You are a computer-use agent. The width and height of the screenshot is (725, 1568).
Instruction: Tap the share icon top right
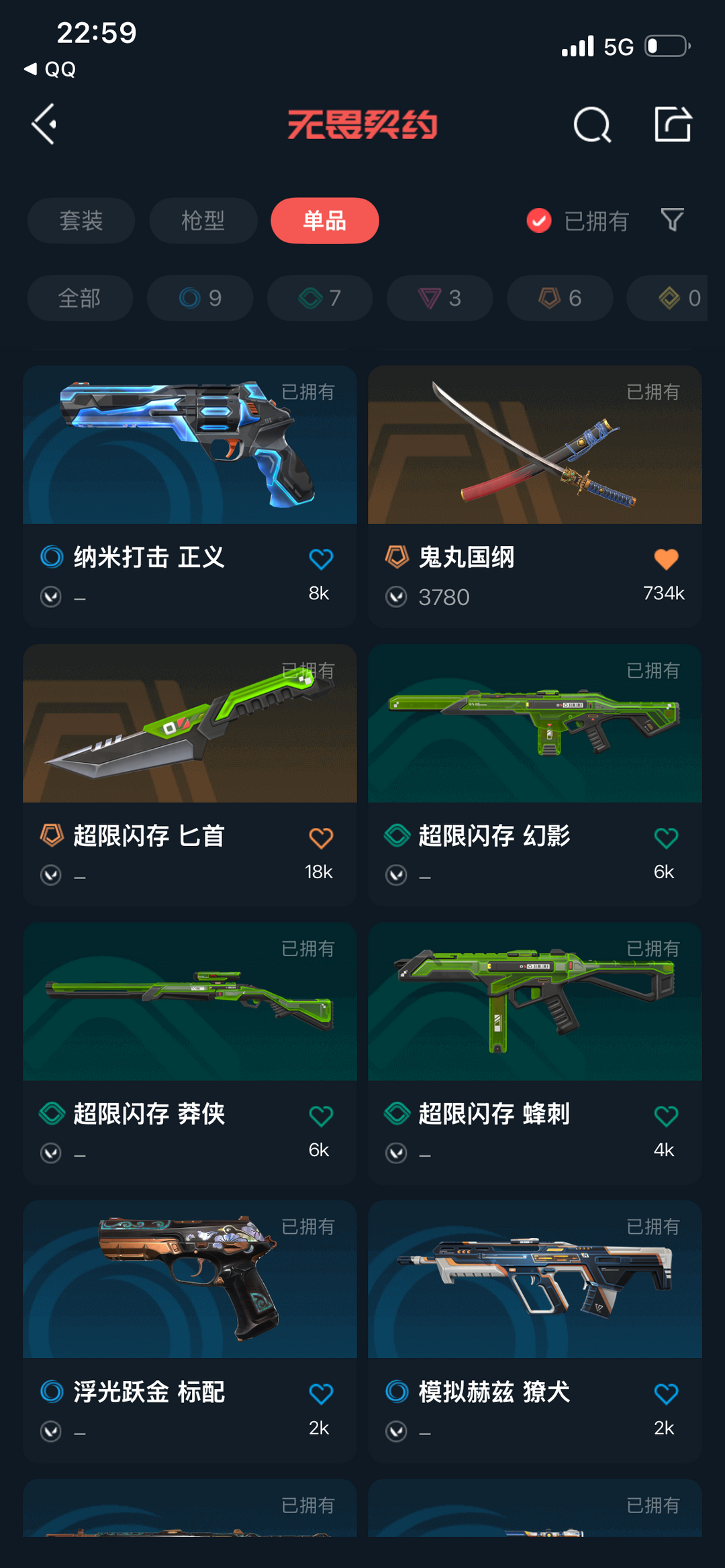671,125
